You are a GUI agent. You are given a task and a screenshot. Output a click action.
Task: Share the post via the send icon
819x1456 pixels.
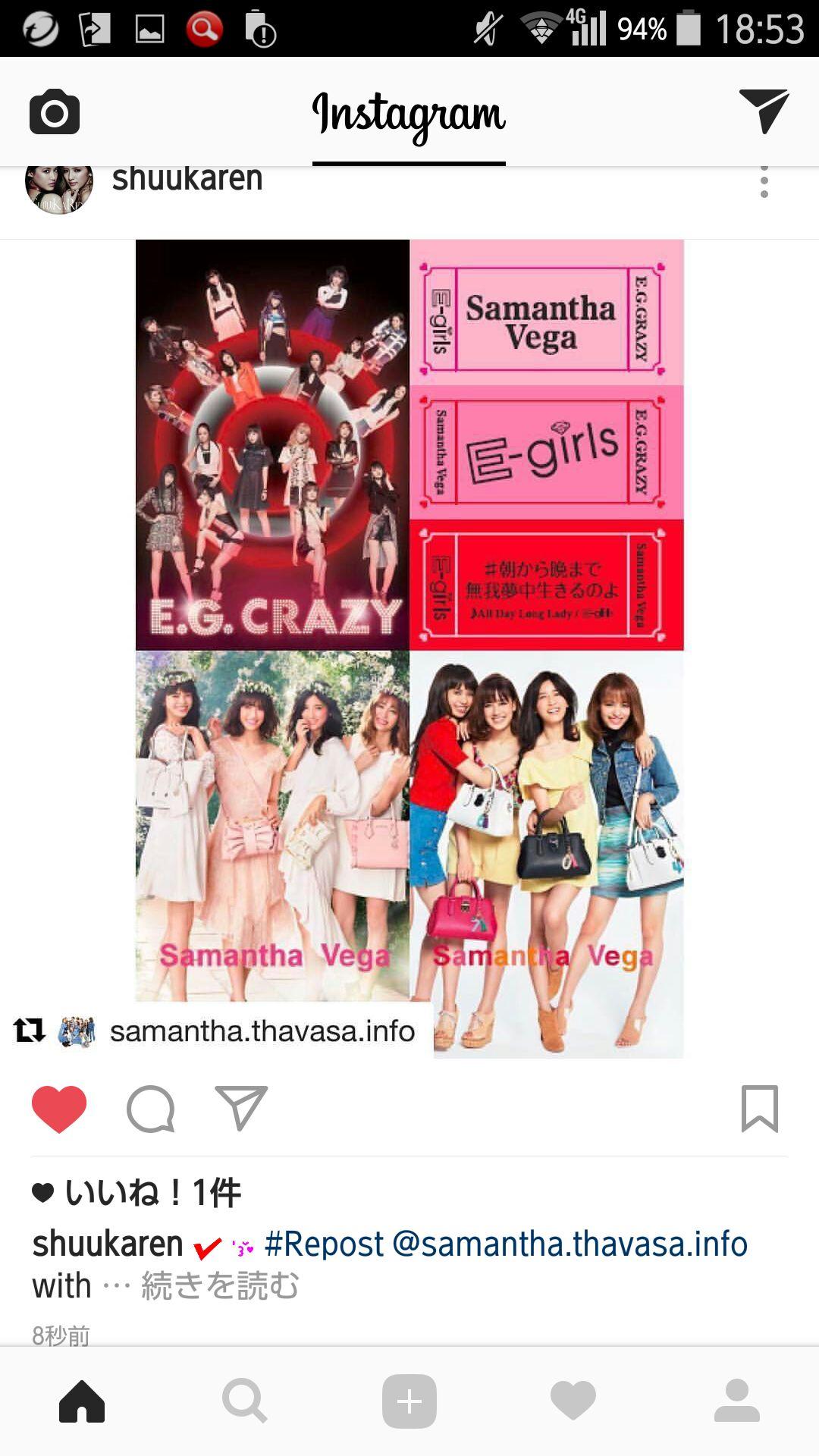tap(241, 1109)
